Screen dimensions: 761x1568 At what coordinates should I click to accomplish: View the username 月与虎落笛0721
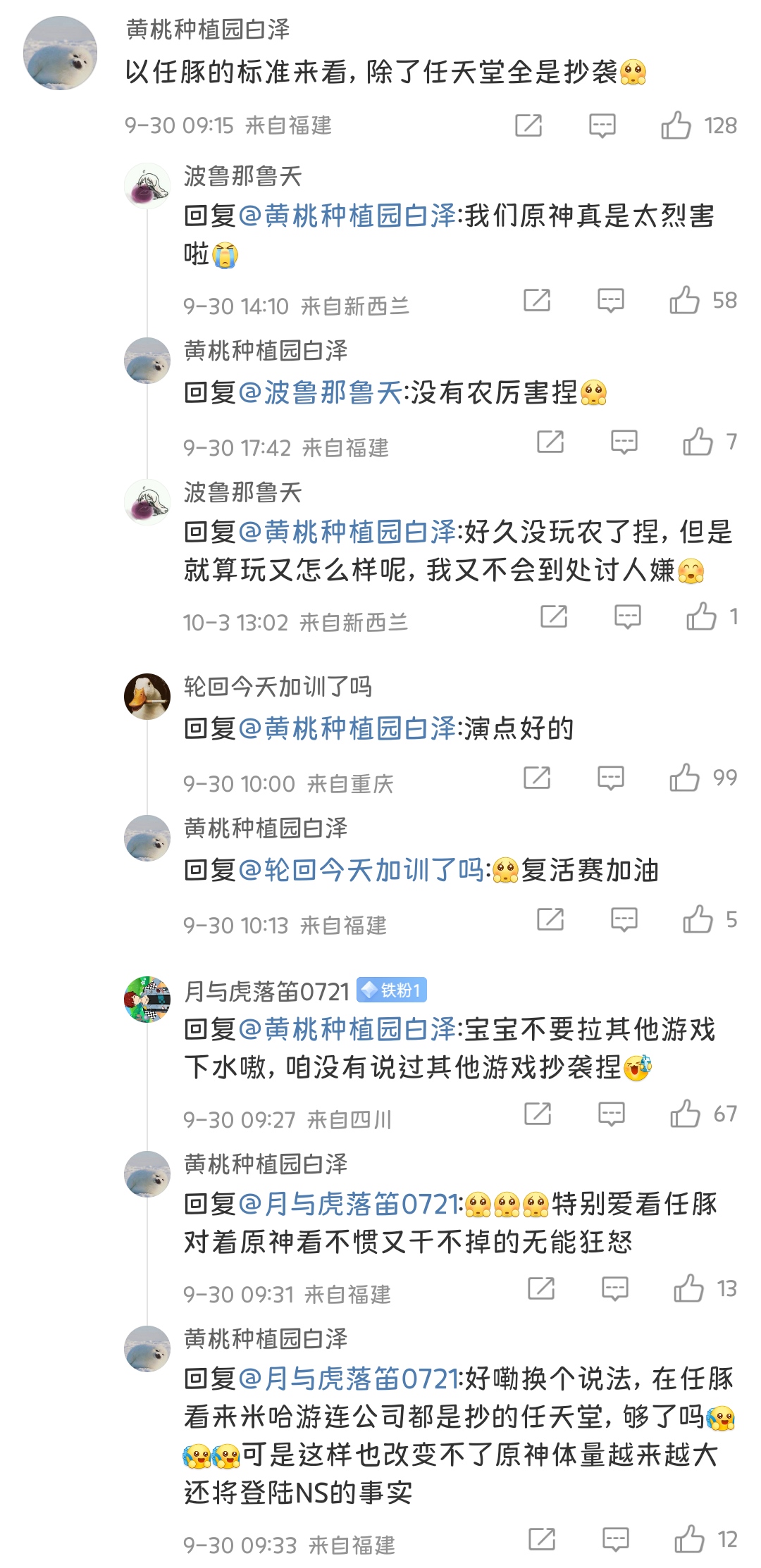tap(266, 991)
